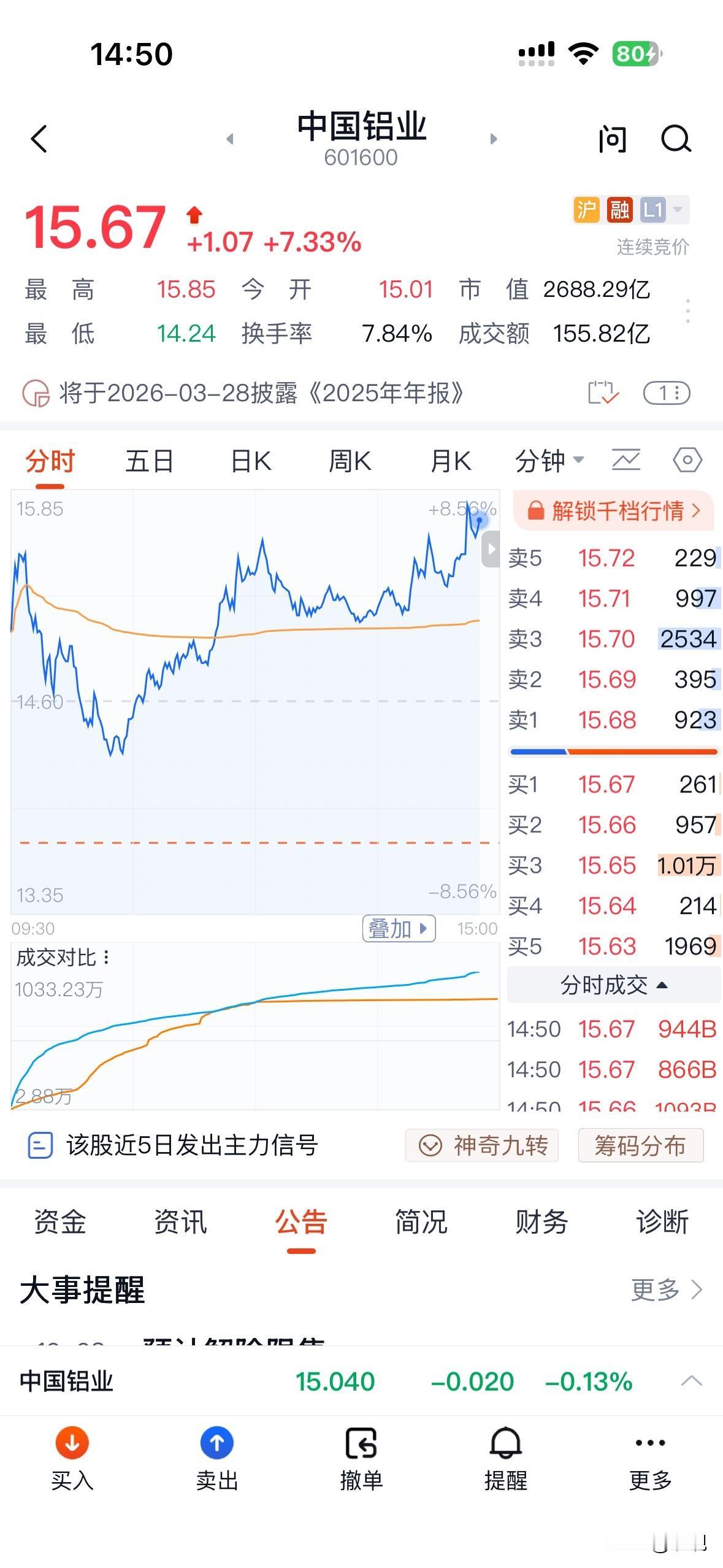
Task: Tap the 问 ask-stock icon
Action: pyautogui.click(x=612, y=140)
